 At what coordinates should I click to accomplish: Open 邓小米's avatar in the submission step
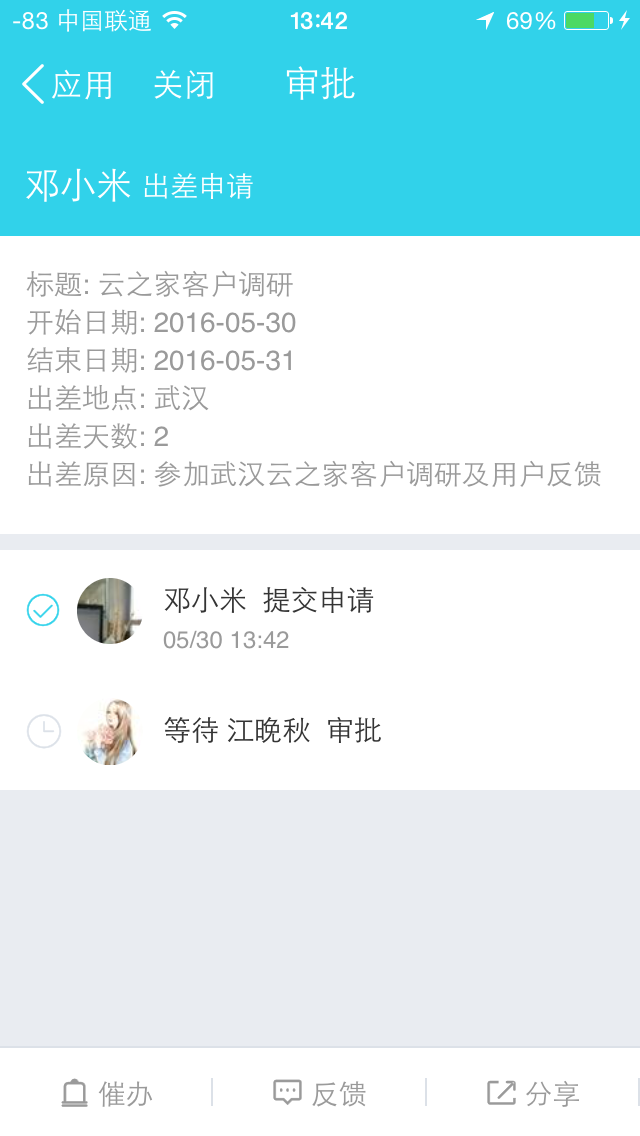click(x=109, y=610)
